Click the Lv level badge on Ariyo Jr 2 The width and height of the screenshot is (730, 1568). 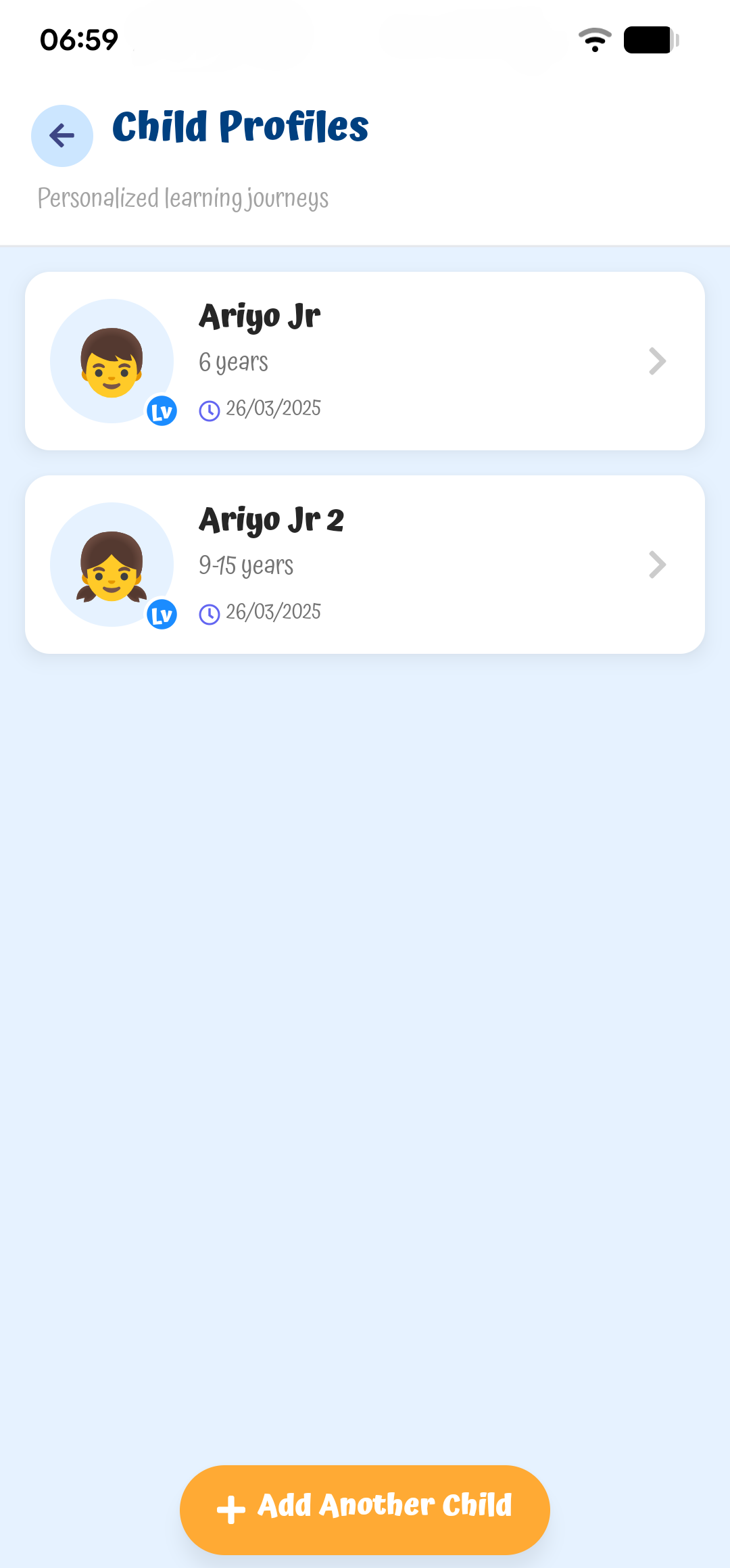pos(161,614)
